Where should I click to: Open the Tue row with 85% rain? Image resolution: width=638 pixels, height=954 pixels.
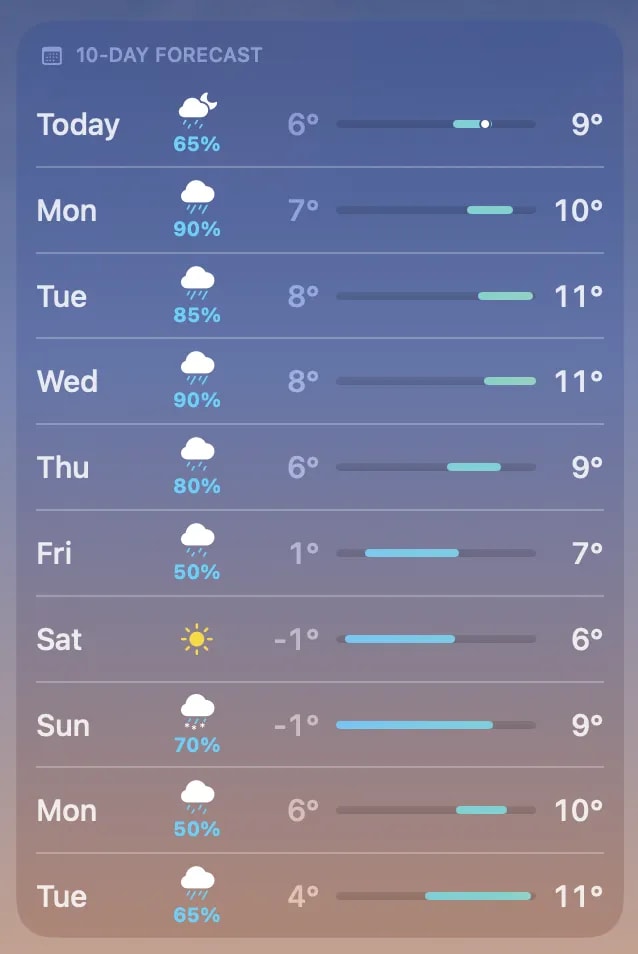tap(319, 296)
